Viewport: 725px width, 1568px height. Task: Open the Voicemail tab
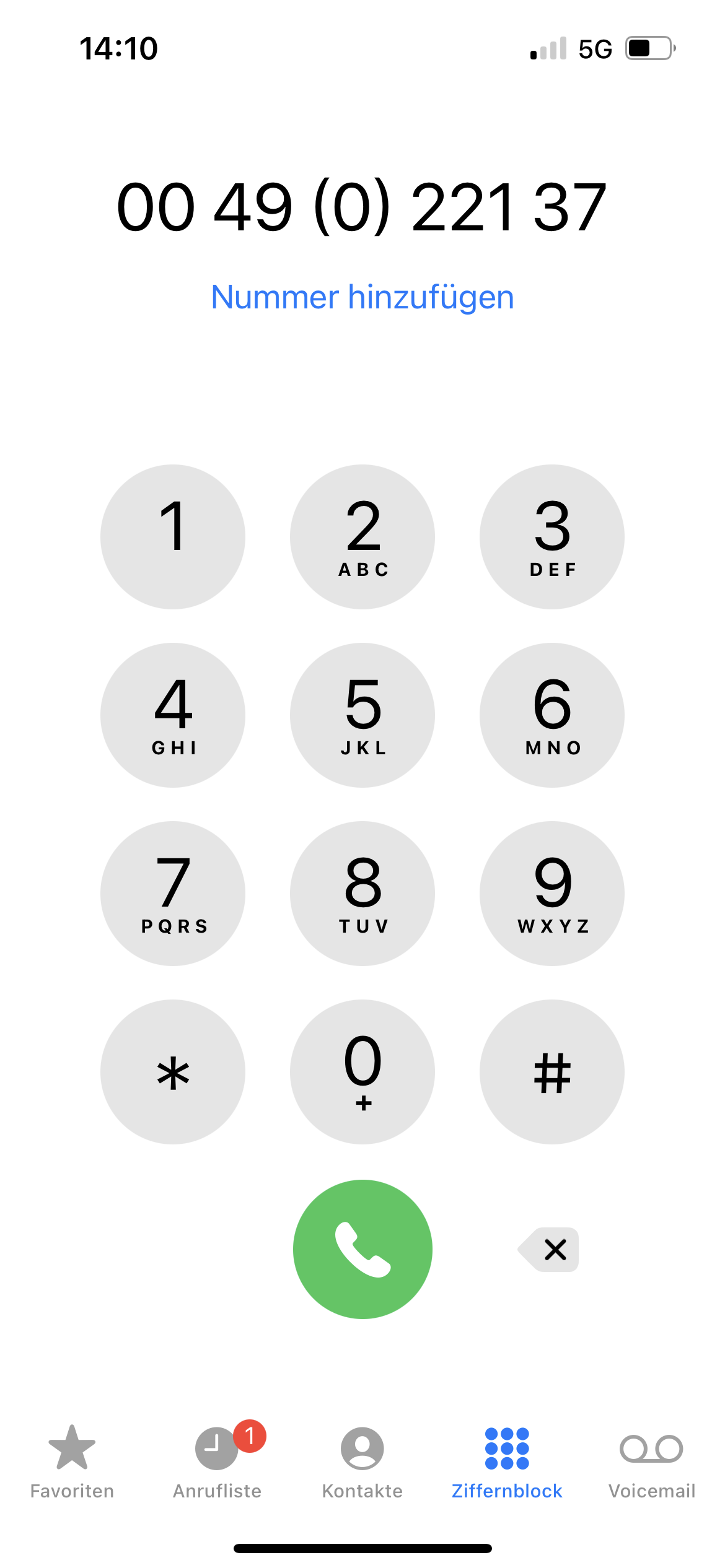(652, 1461)
